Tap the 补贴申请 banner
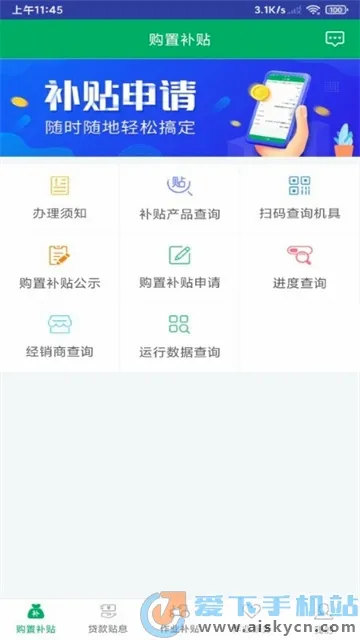Image resolution: width=360 pixels, height=640 pixels. tap(180, 108)
